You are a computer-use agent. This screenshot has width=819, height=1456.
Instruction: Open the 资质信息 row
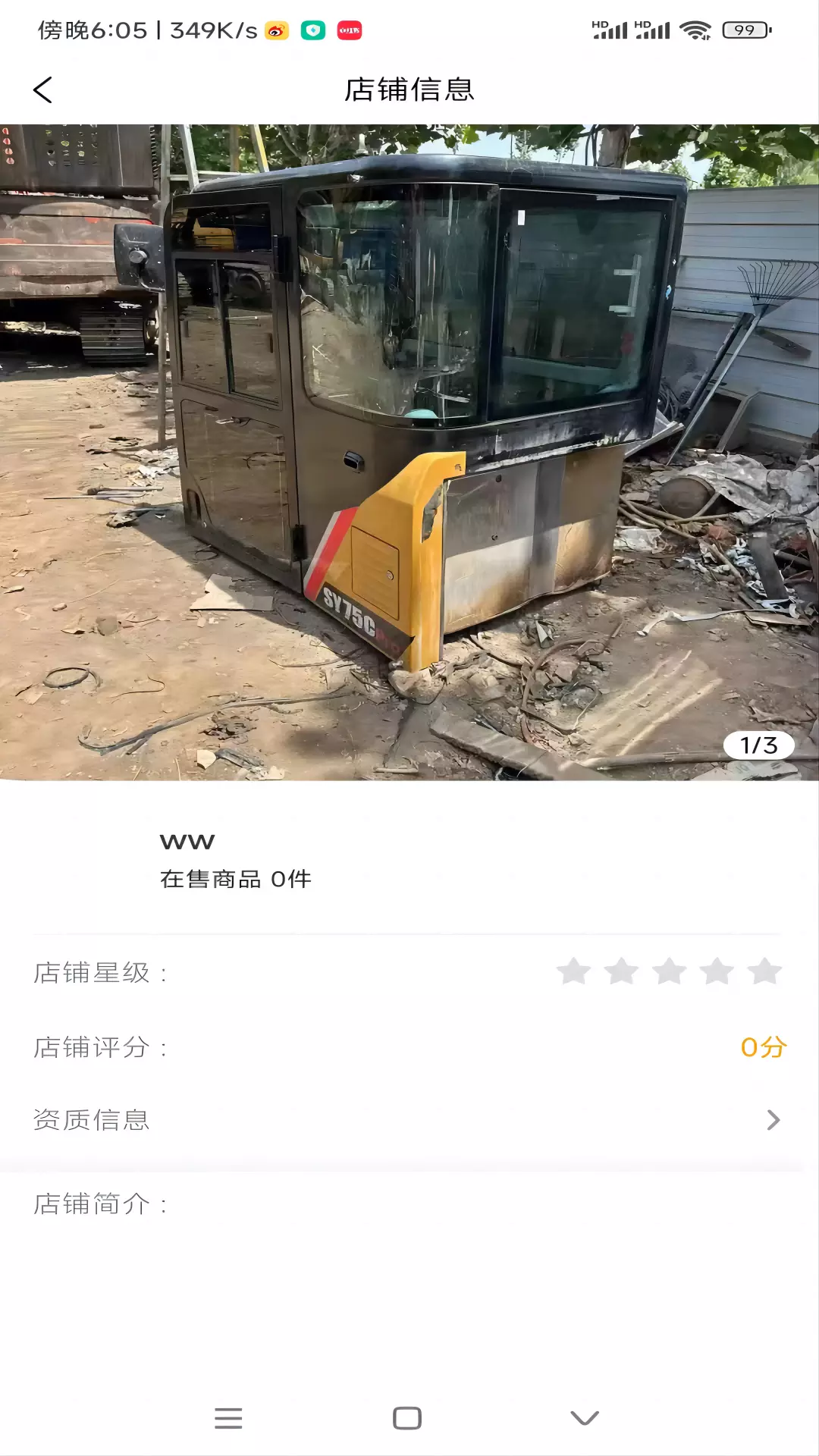[x=409, y=1120]
